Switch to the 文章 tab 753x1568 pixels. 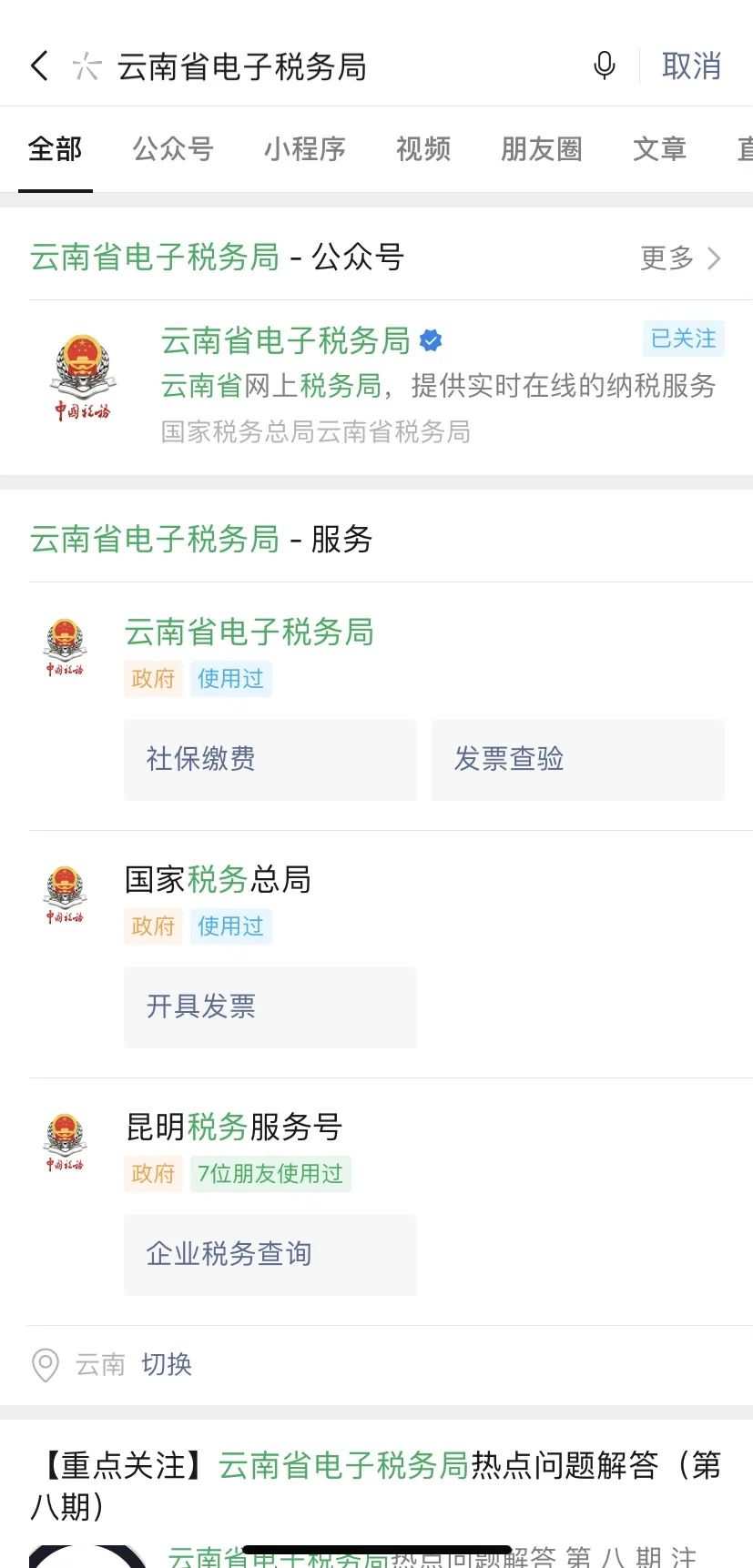tap(660, 148)
